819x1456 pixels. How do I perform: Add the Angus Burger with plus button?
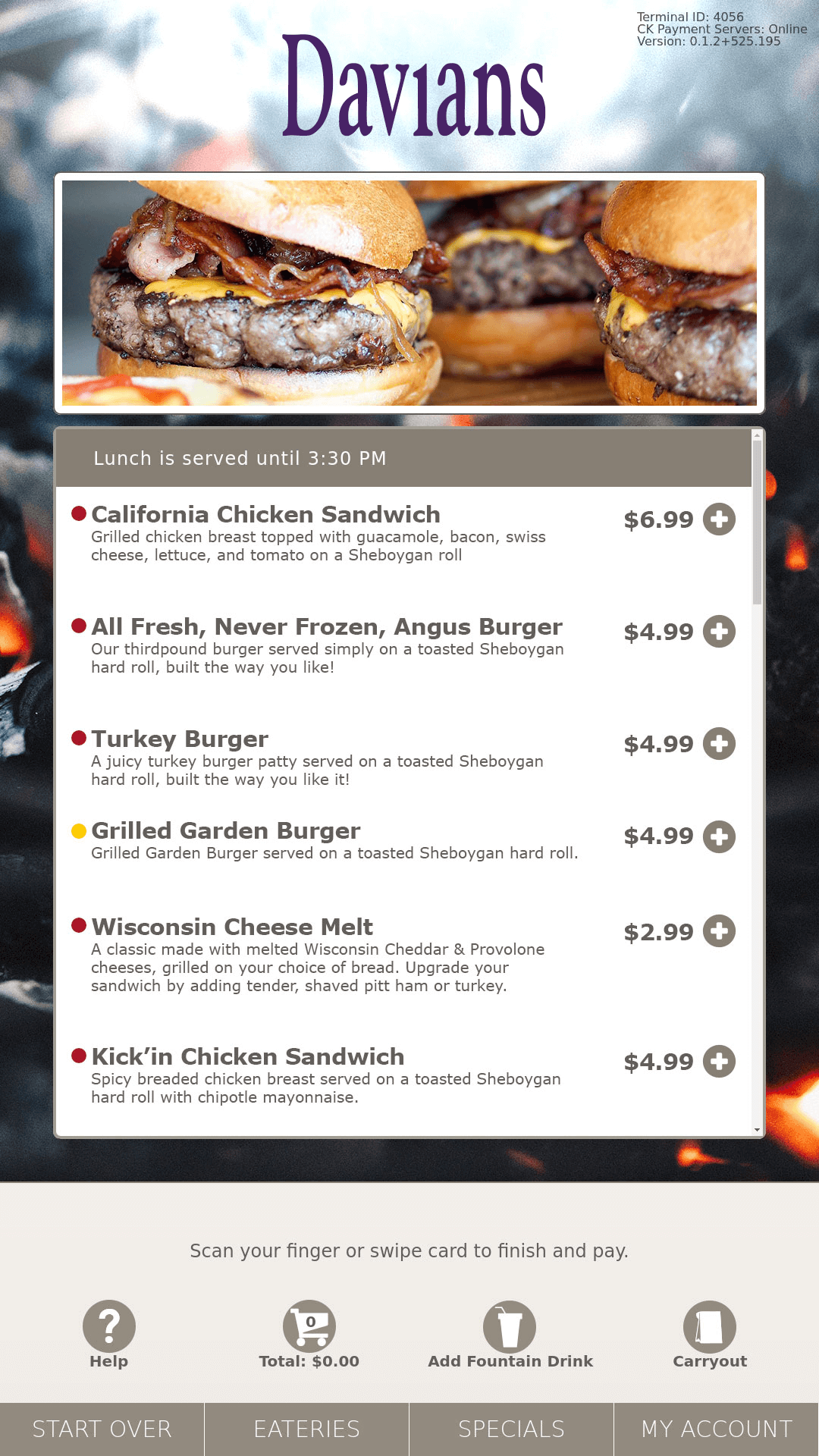coord(719,632)
